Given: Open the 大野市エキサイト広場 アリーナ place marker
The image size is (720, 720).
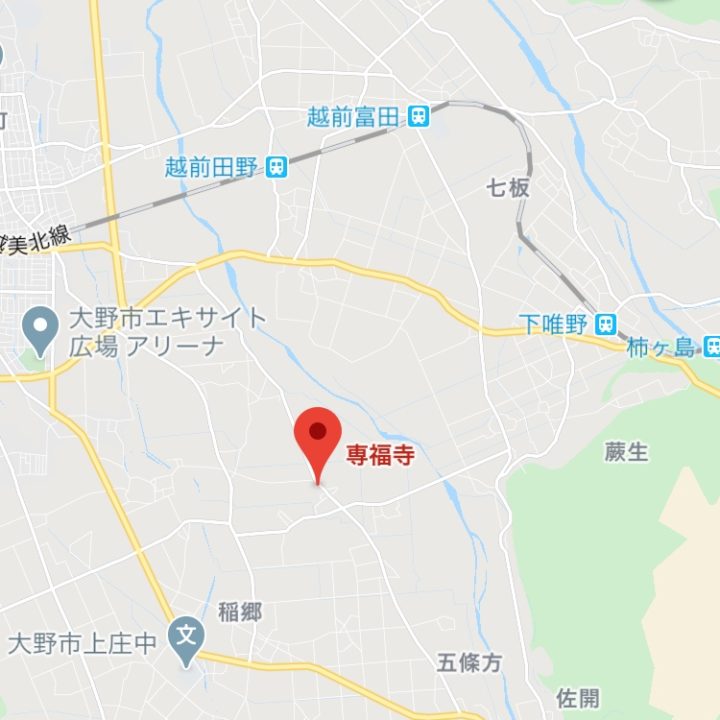Looking at the screenshot, I should point(41,331).
